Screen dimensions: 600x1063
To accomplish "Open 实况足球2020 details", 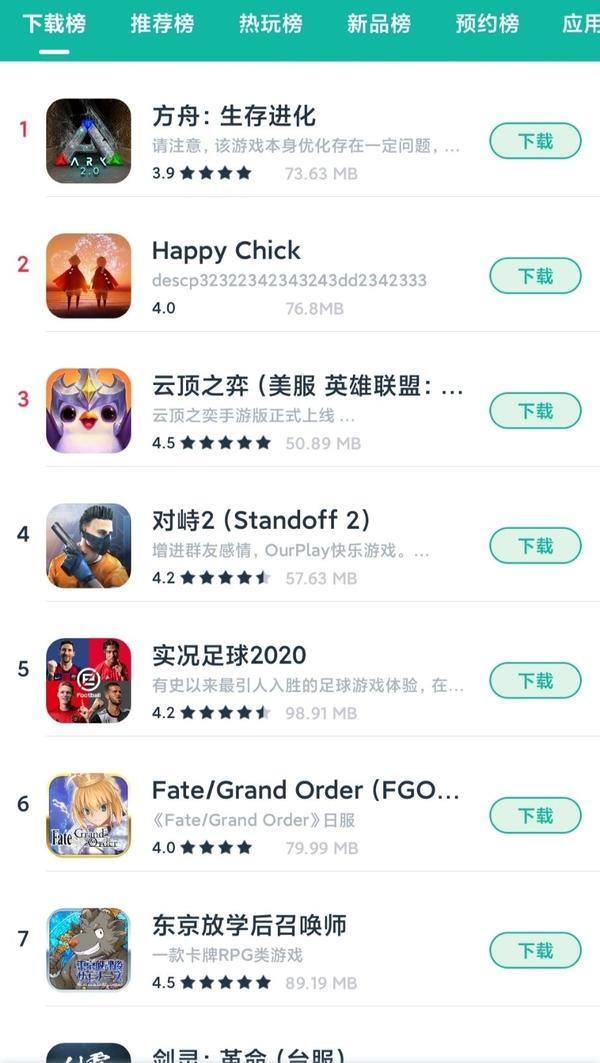I will [x=229, y=656].
